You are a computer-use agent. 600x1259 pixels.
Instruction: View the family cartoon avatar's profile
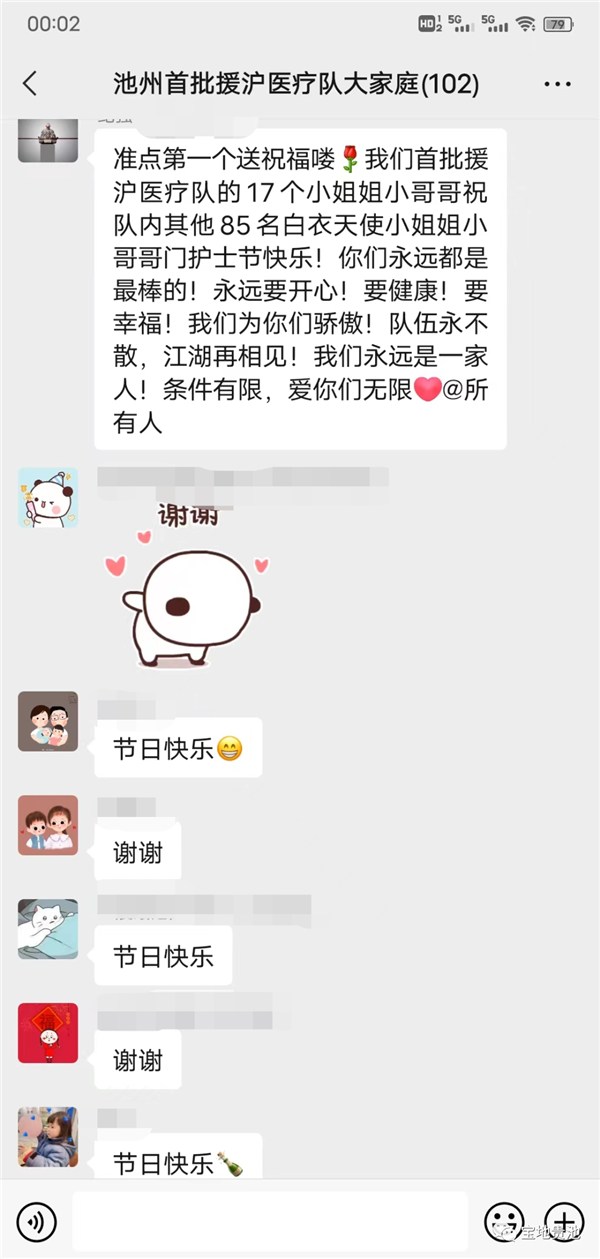[x=48, y=721]
